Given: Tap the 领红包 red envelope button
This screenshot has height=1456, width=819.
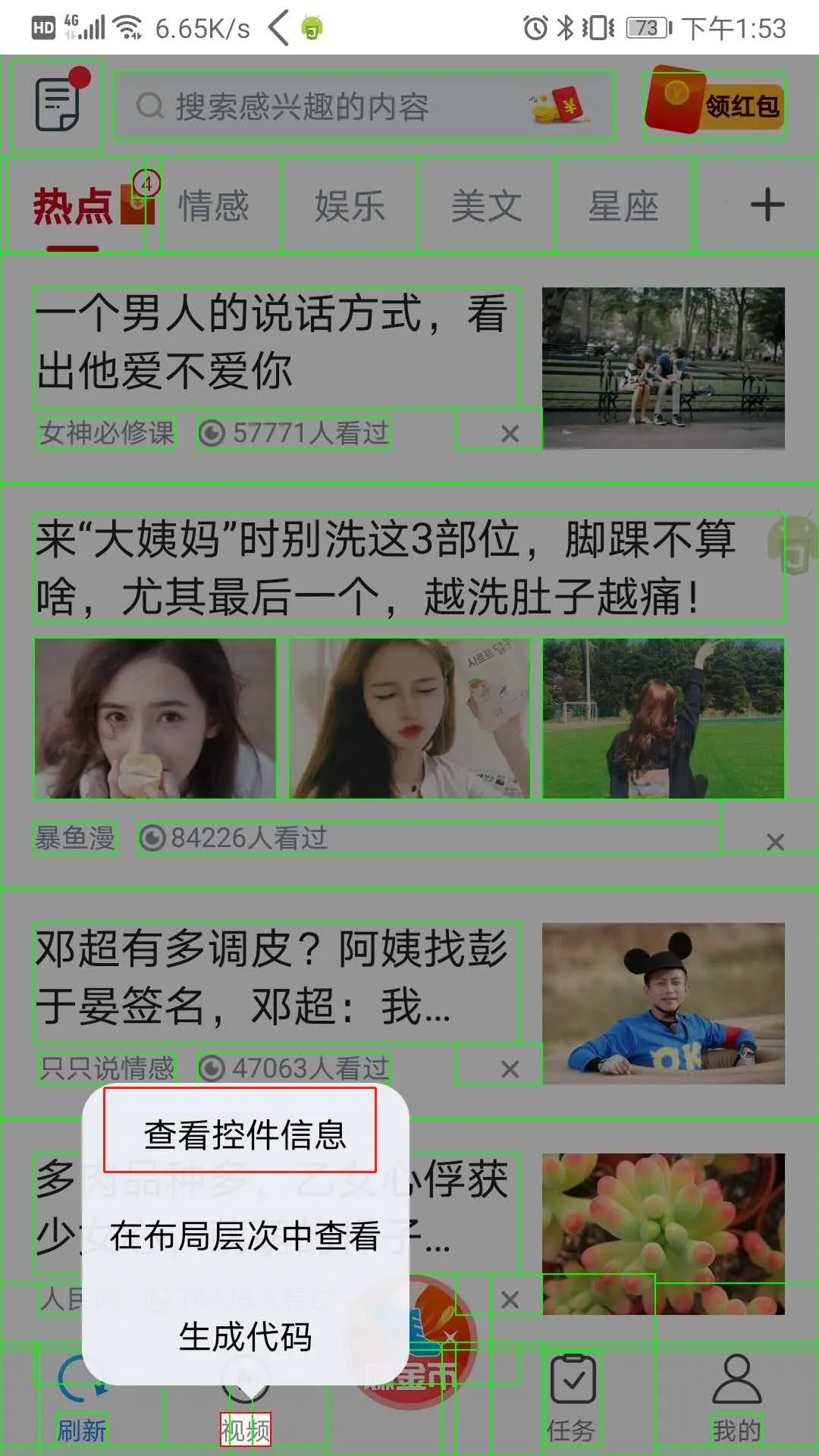Looking at the screenshot, I should pyautogui.click(x=714, y=105).
